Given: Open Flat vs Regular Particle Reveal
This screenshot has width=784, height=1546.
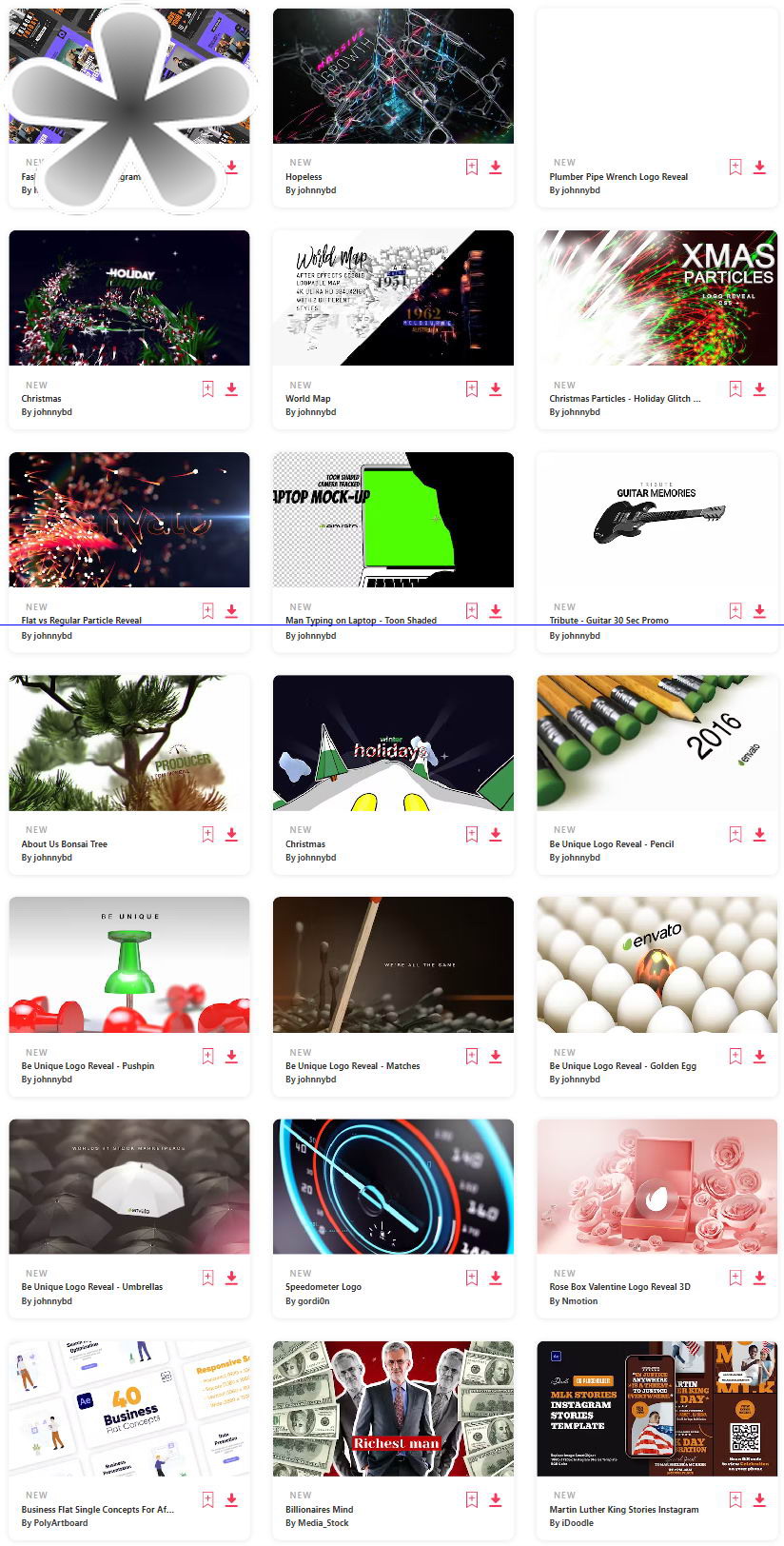Looking at the screenshot, I should coord(129,520).
